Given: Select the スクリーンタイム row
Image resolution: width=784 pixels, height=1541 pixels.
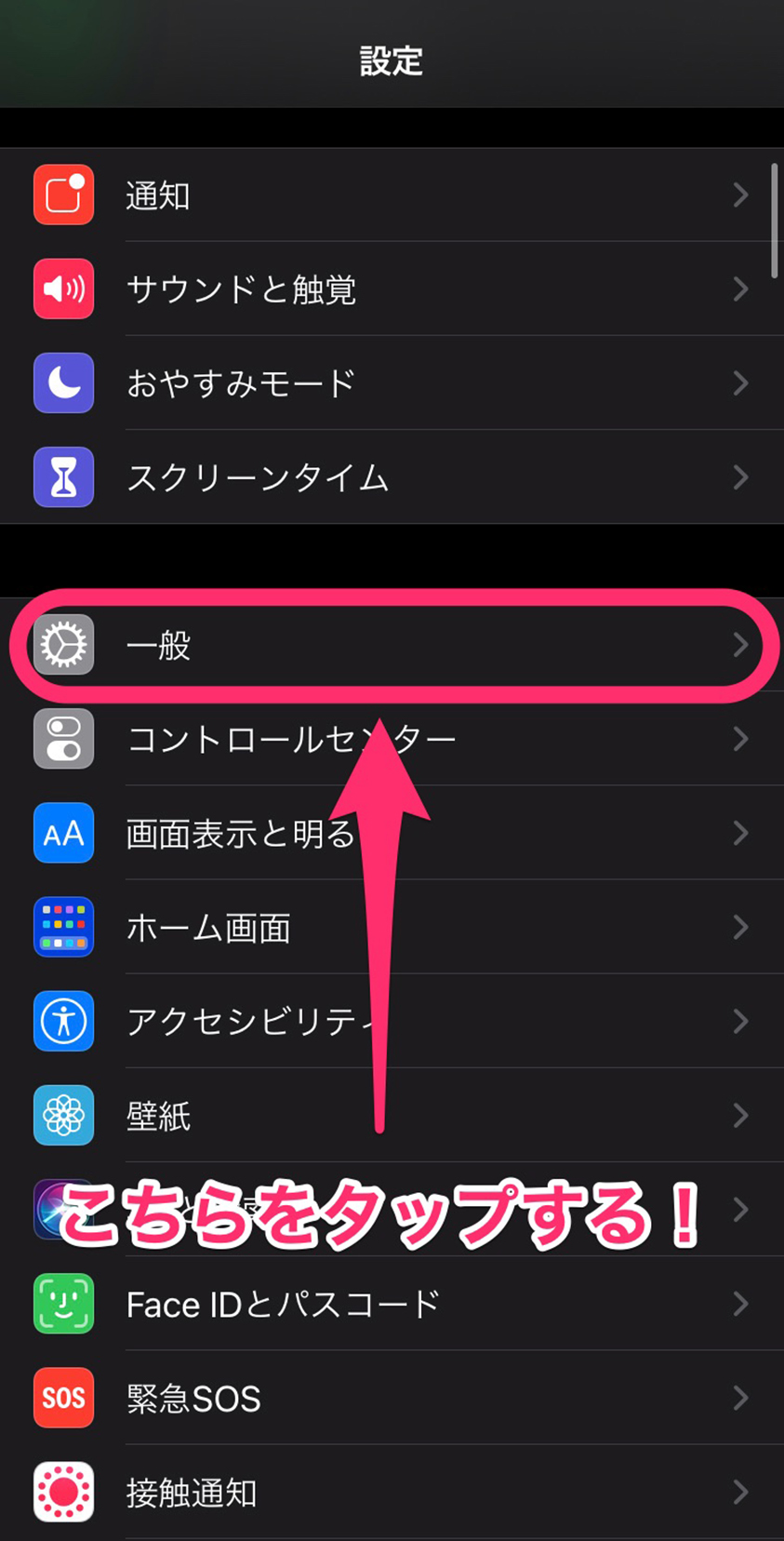Looking at the screenshot, I should (391, 477).
